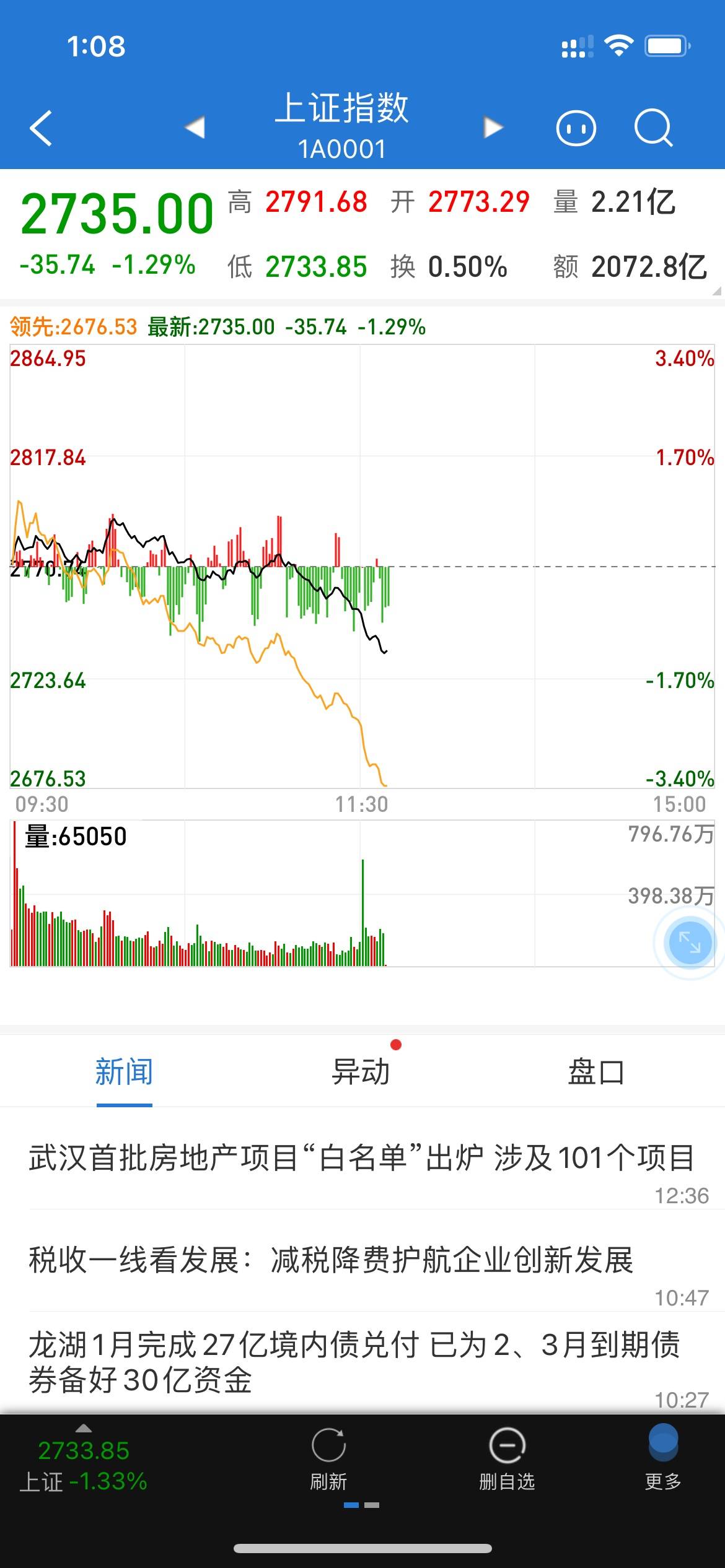
Task: Open the stock search magnifier
Action: tap(653, 128)
